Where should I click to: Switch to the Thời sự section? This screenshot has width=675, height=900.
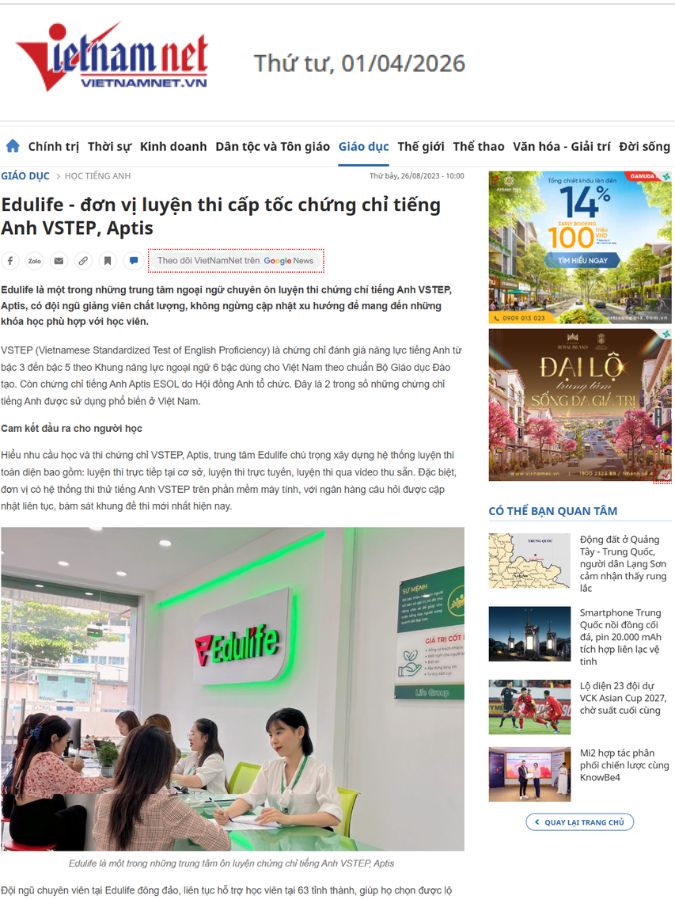point(109,146)
